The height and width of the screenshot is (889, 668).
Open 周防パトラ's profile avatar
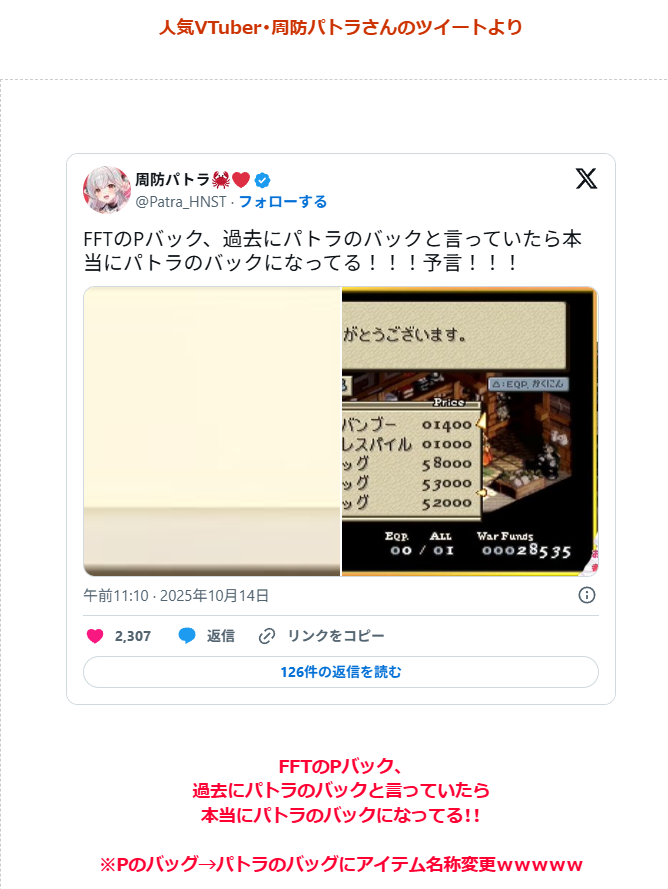pyautogui.click(x=107, y=190)
